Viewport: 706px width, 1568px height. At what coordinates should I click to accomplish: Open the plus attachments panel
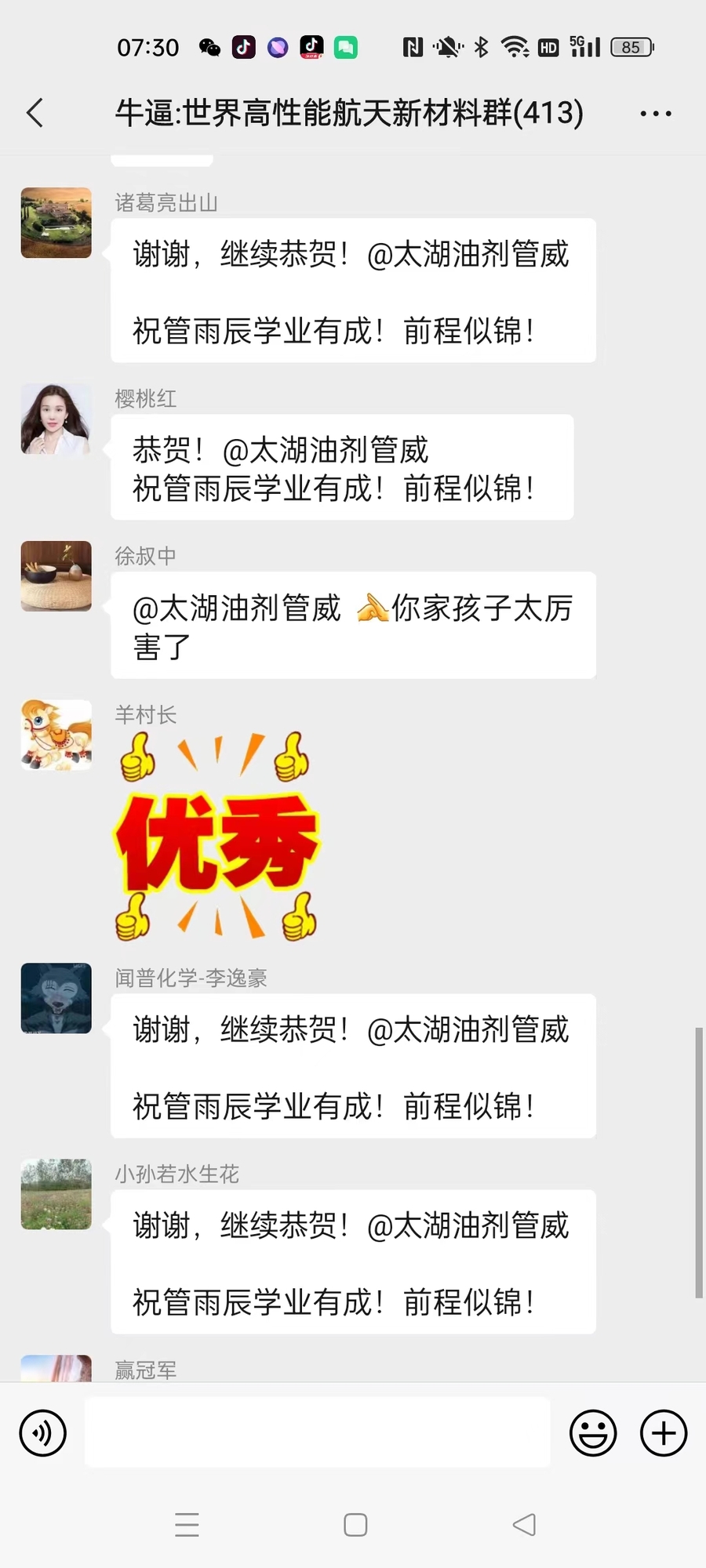tap(664, 1433)
